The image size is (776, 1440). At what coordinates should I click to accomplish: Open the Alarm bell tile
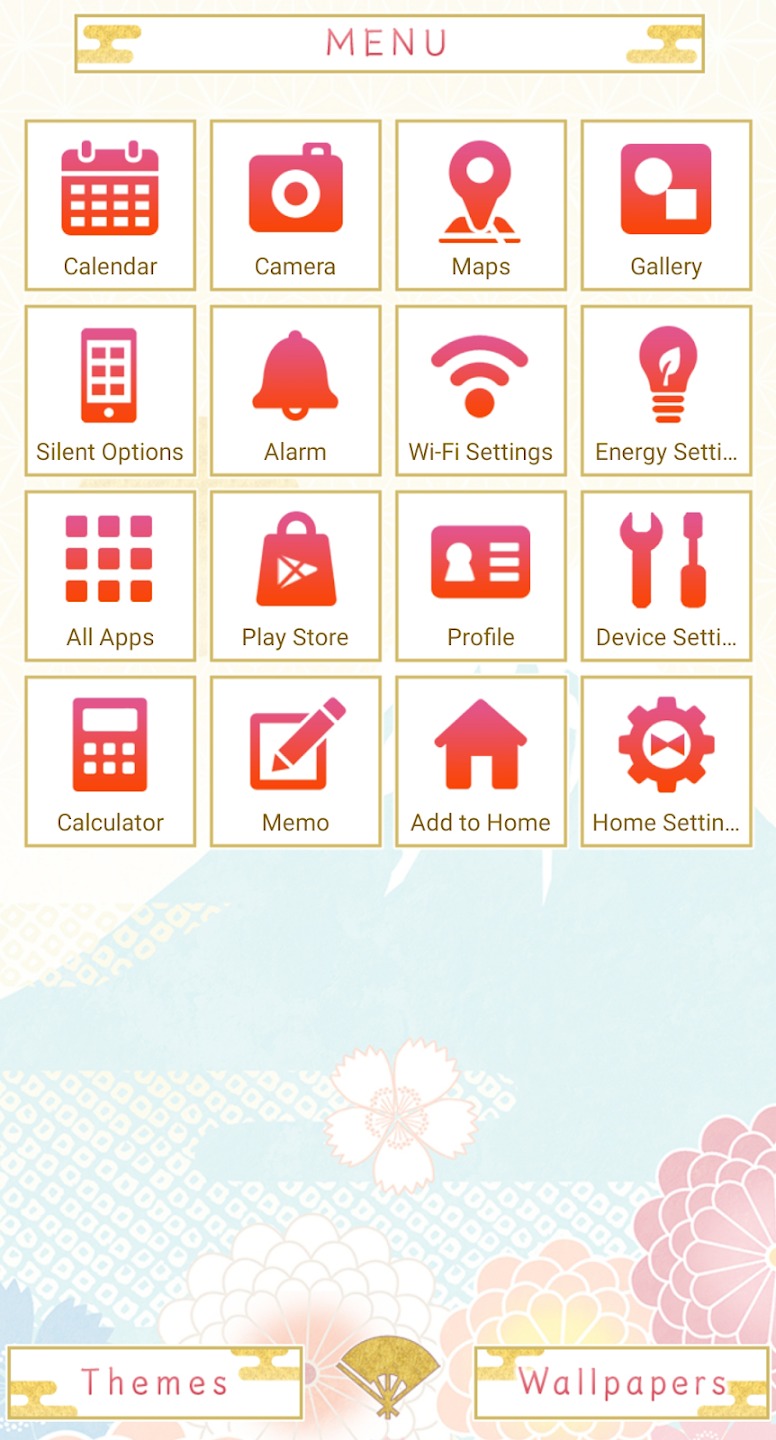pos(295,390)
